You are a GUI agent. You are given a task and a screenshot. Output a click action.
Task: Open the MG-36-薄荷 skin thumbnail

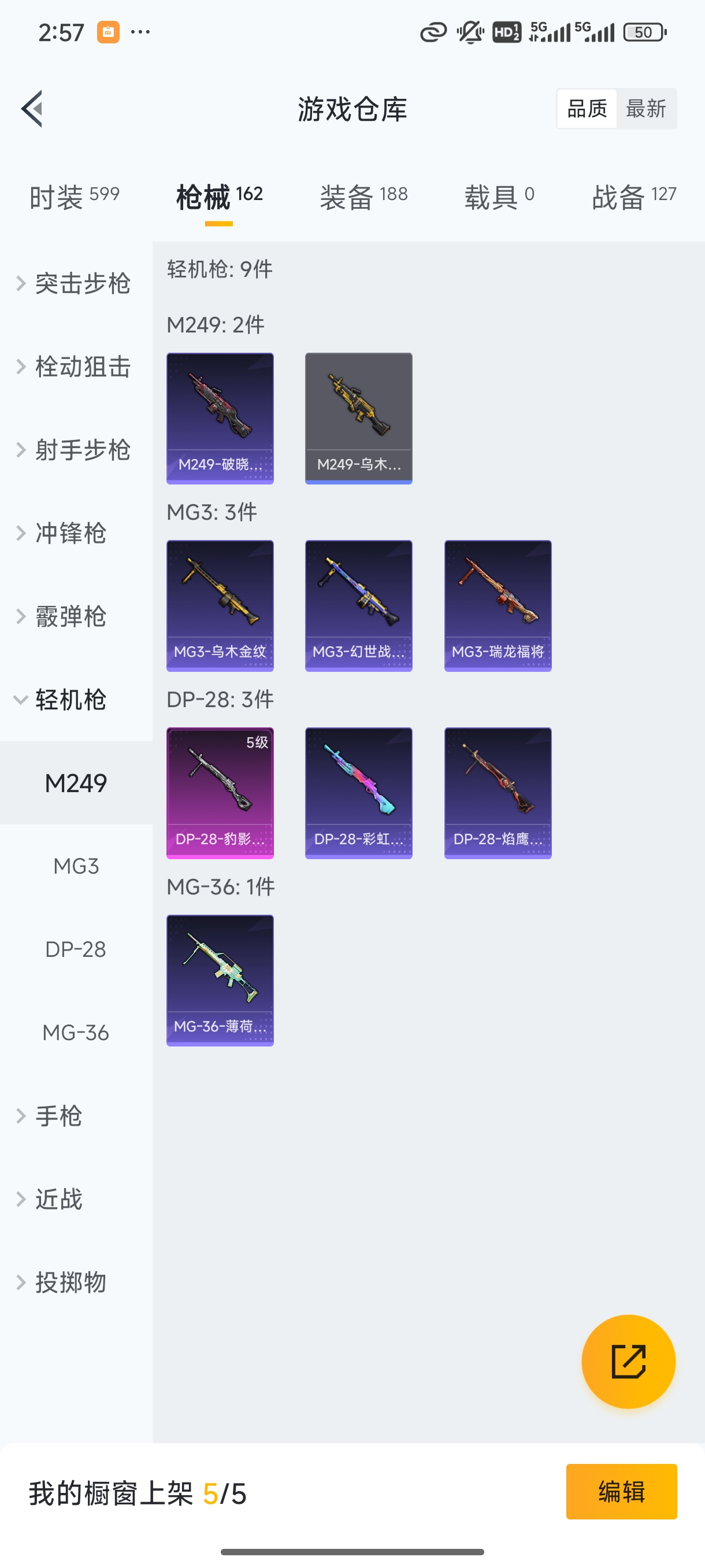tap(220, 979)
